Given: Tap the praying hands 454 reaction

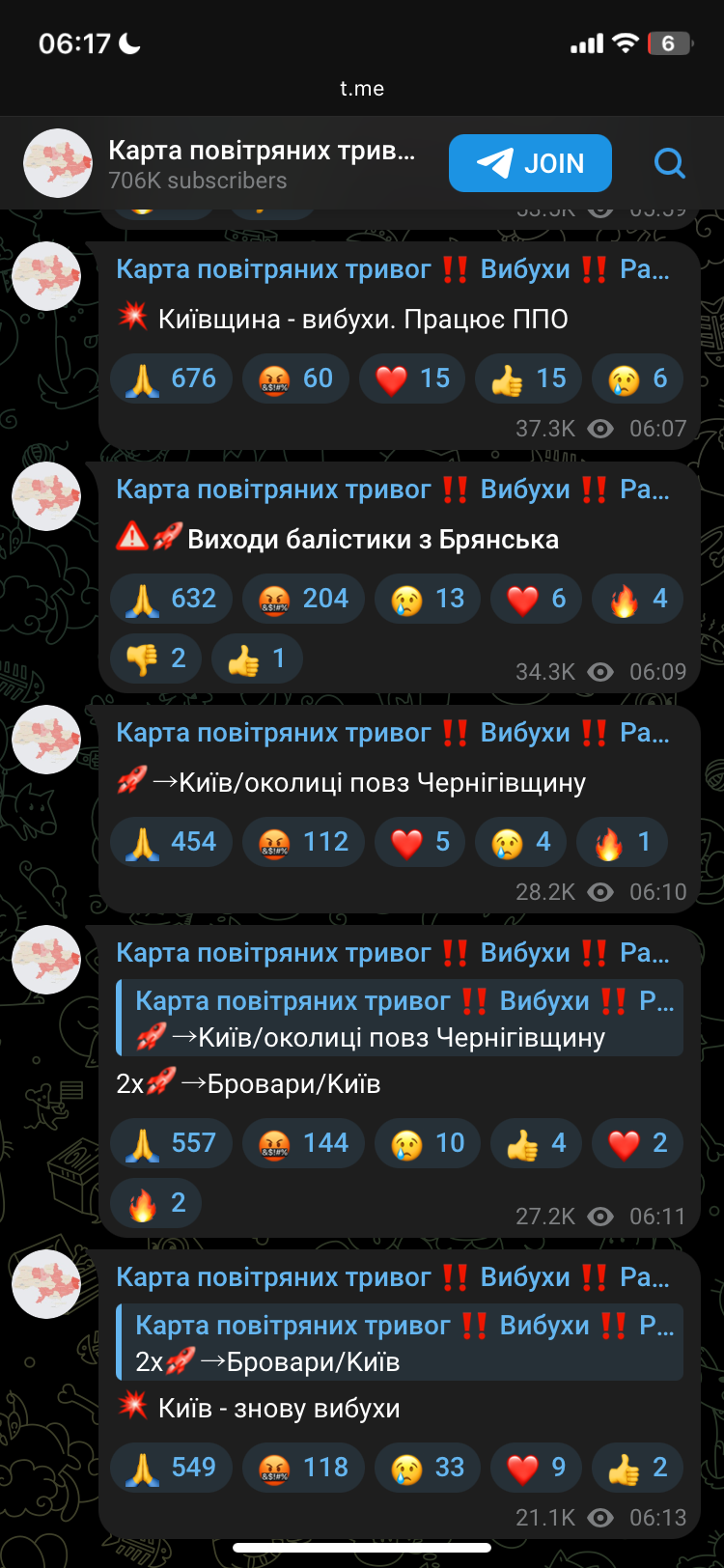Looking at the screenshot, I should (x=171, y=842).
